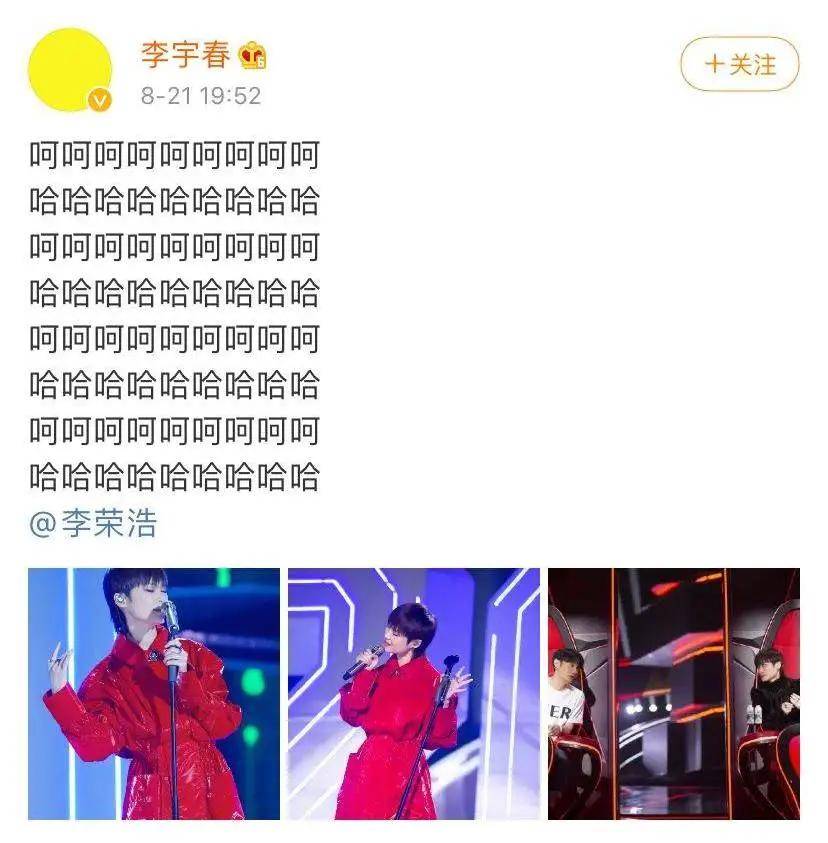View first photo of singer at mic stand

coord(154,694)
